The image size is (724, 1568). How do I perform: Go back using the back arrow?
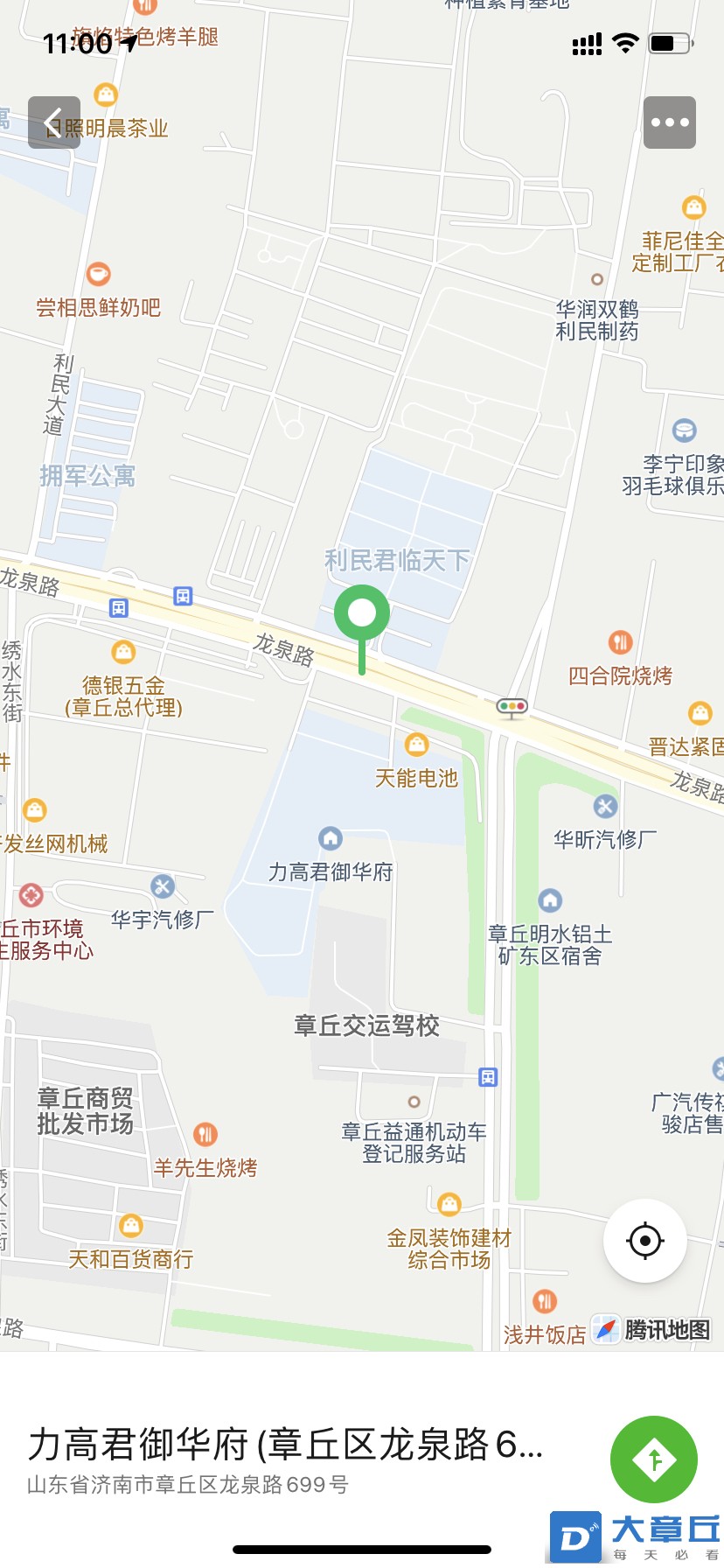[x=54, y=122]
